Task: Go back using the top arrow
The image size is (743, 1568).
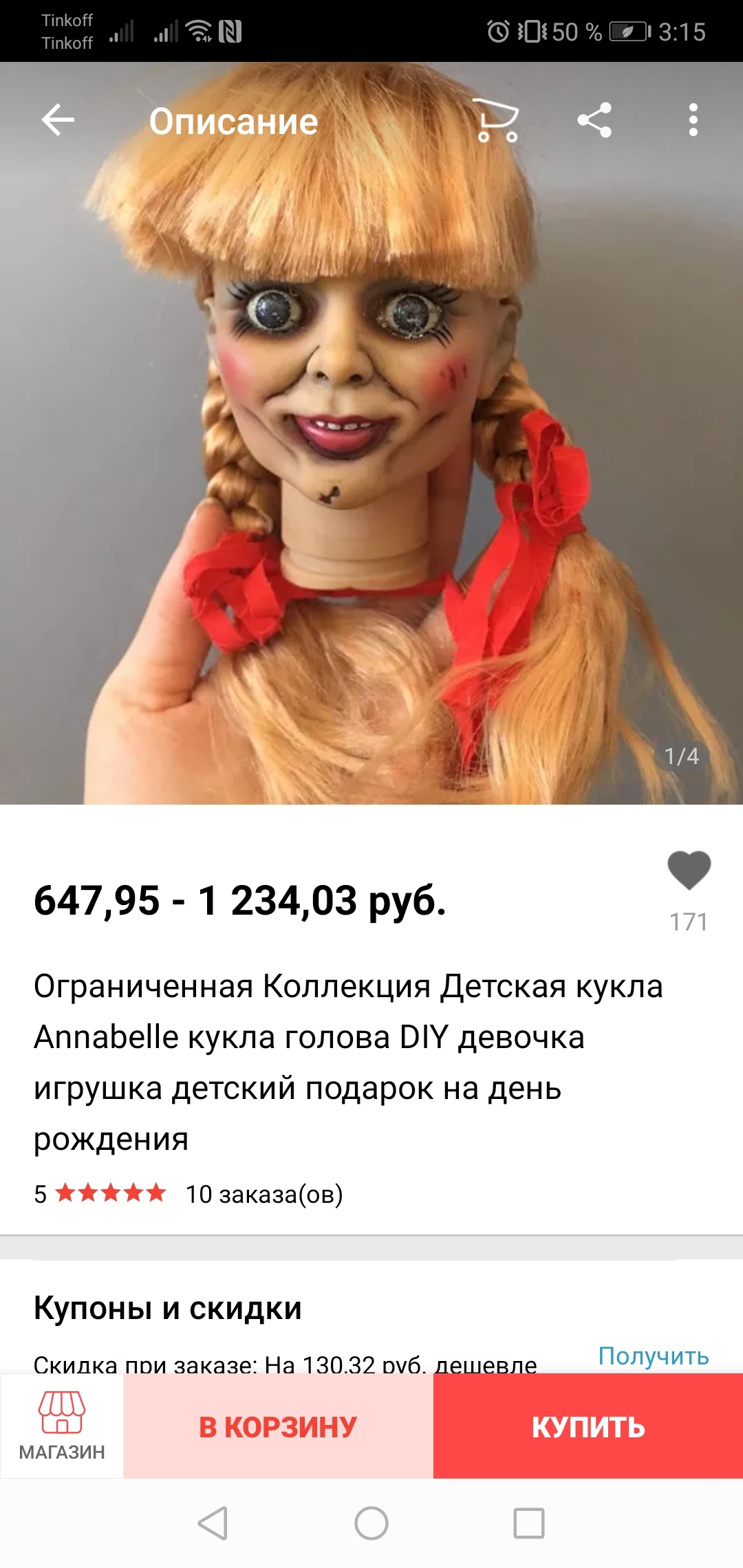Action: [x=58, y=120]
